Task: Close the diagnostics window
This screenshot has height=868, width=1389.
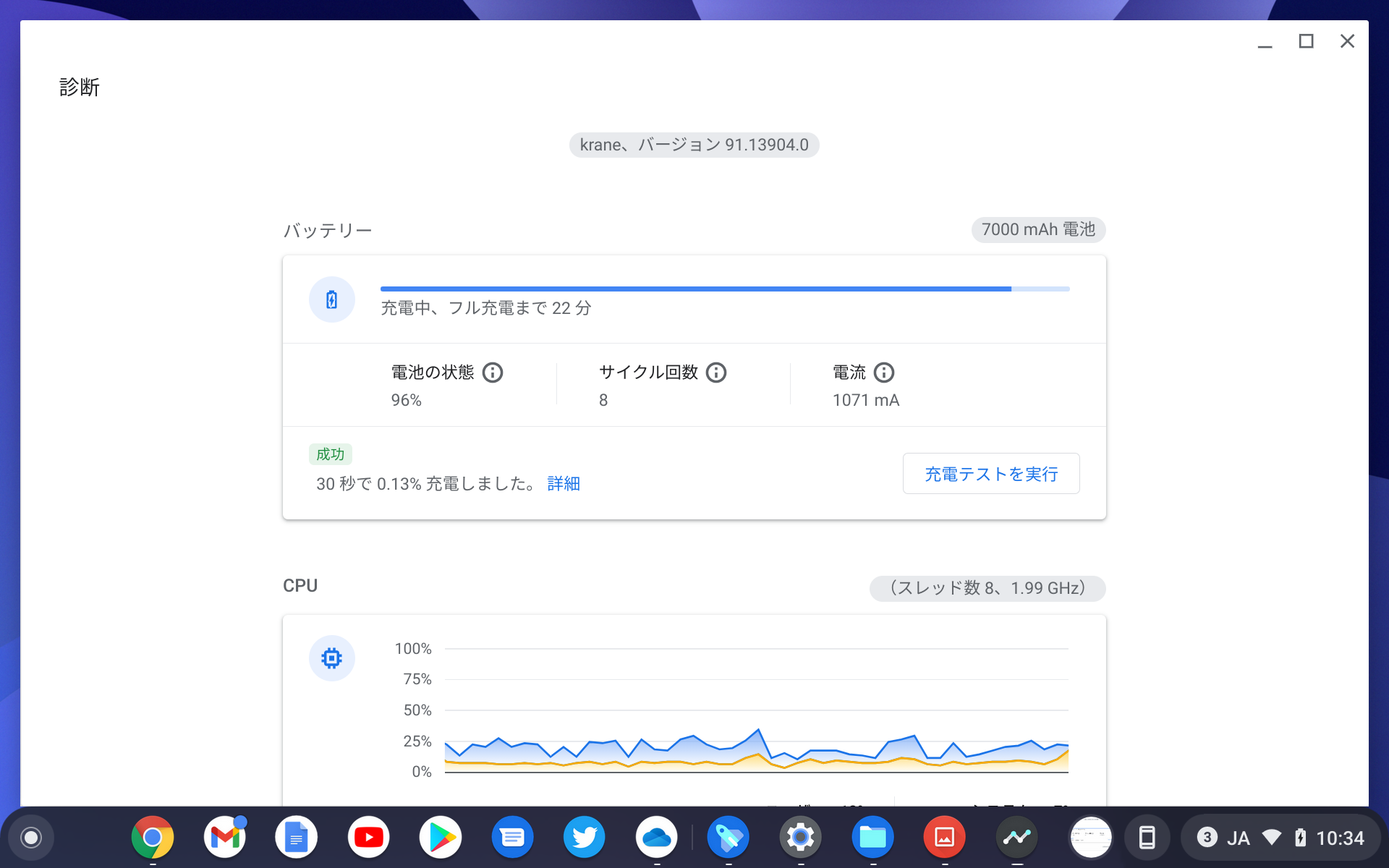Action: coord(1346,41)
